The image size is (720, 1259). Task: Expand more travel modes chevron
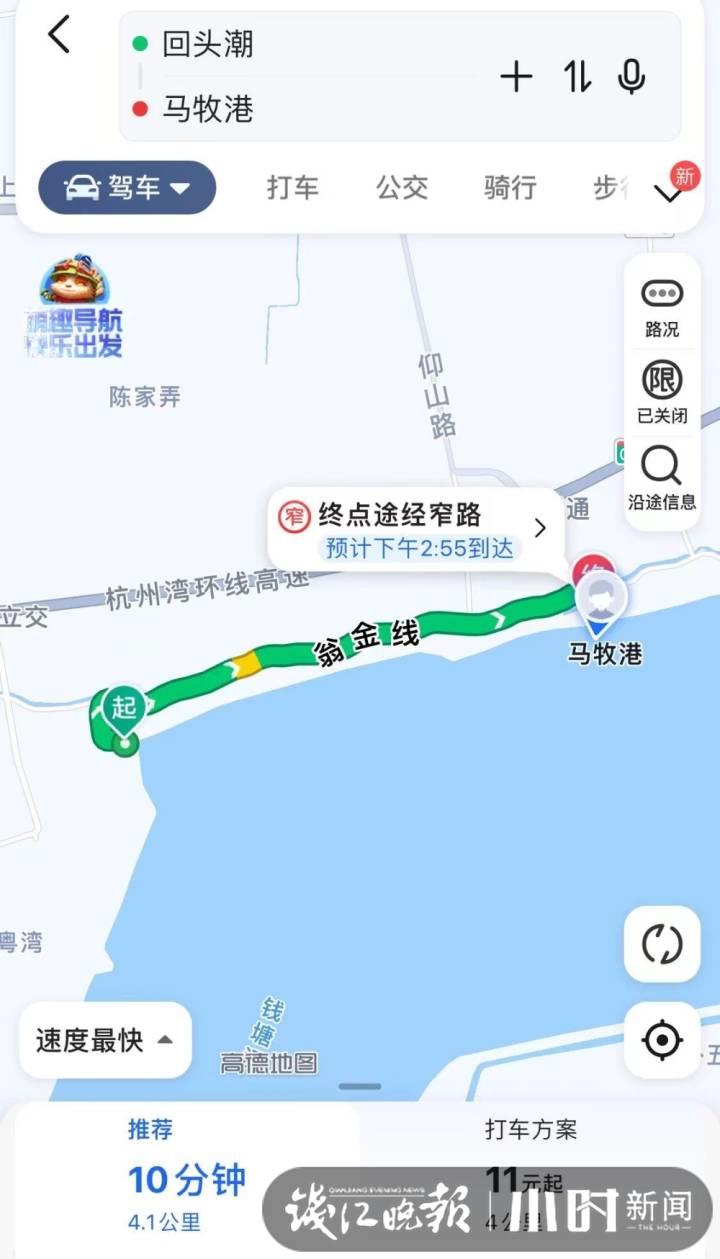point(669,193)
